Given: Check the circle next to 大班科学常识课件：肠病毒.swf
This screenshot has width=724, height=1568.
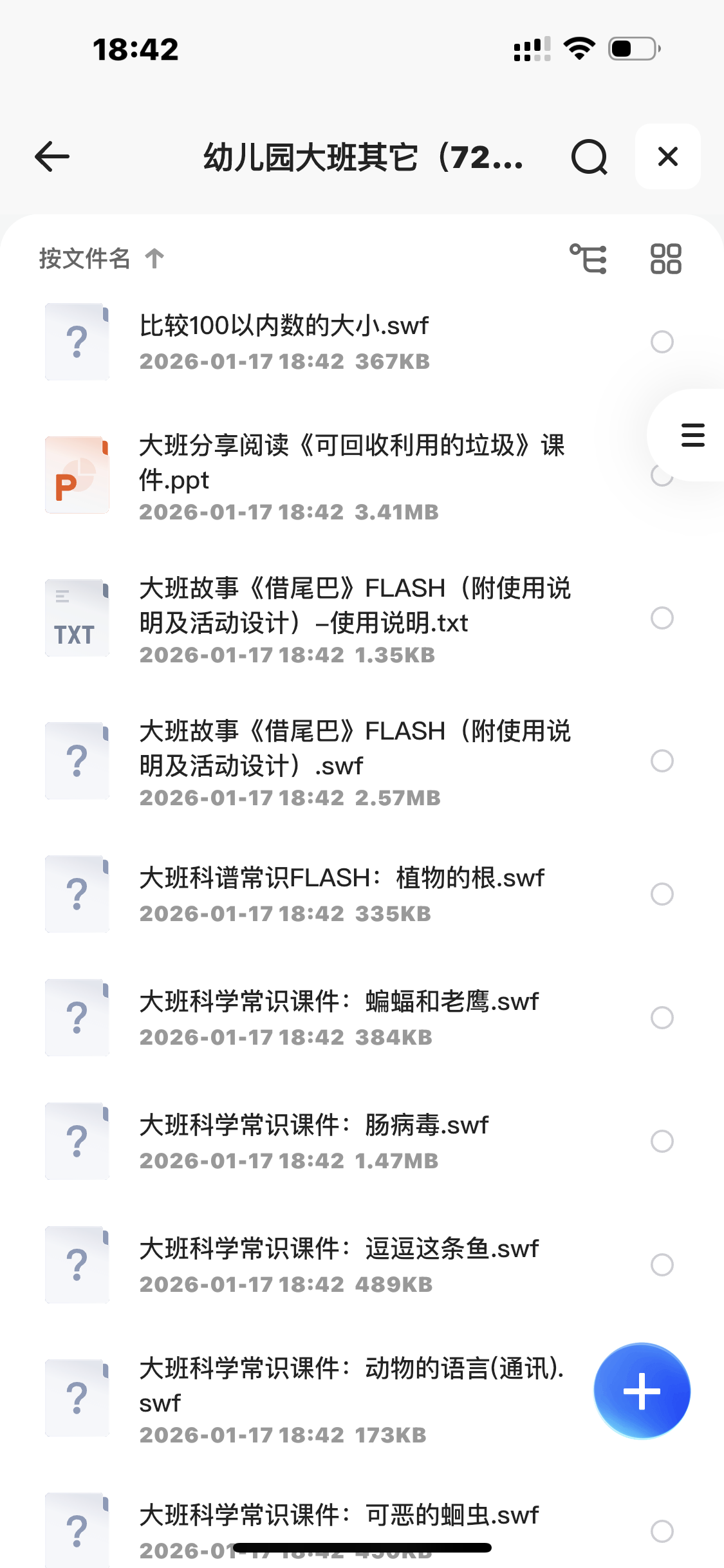Looking at the screenshot, I should 662,1141.
